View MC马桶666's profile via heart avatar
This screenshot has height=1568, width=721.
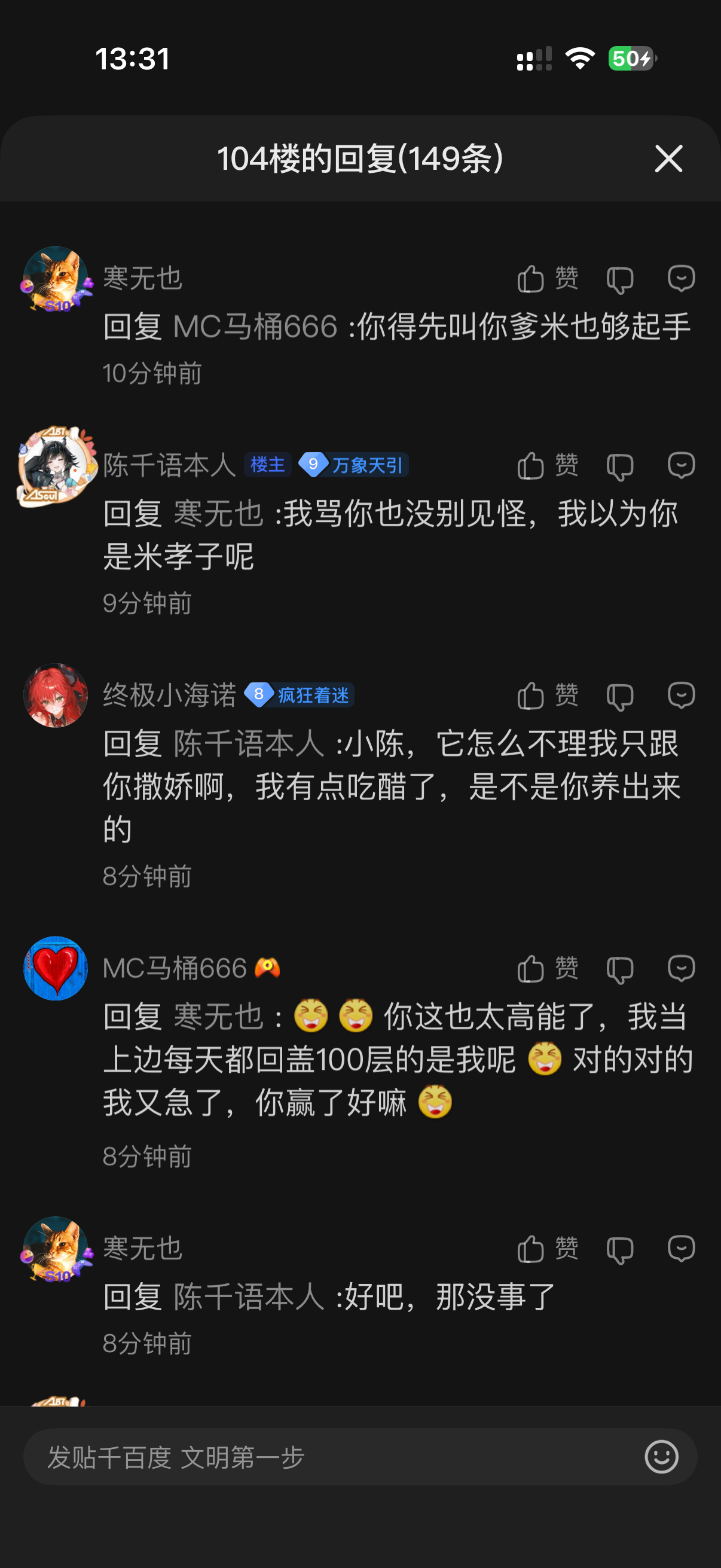(x=56, y=968)
